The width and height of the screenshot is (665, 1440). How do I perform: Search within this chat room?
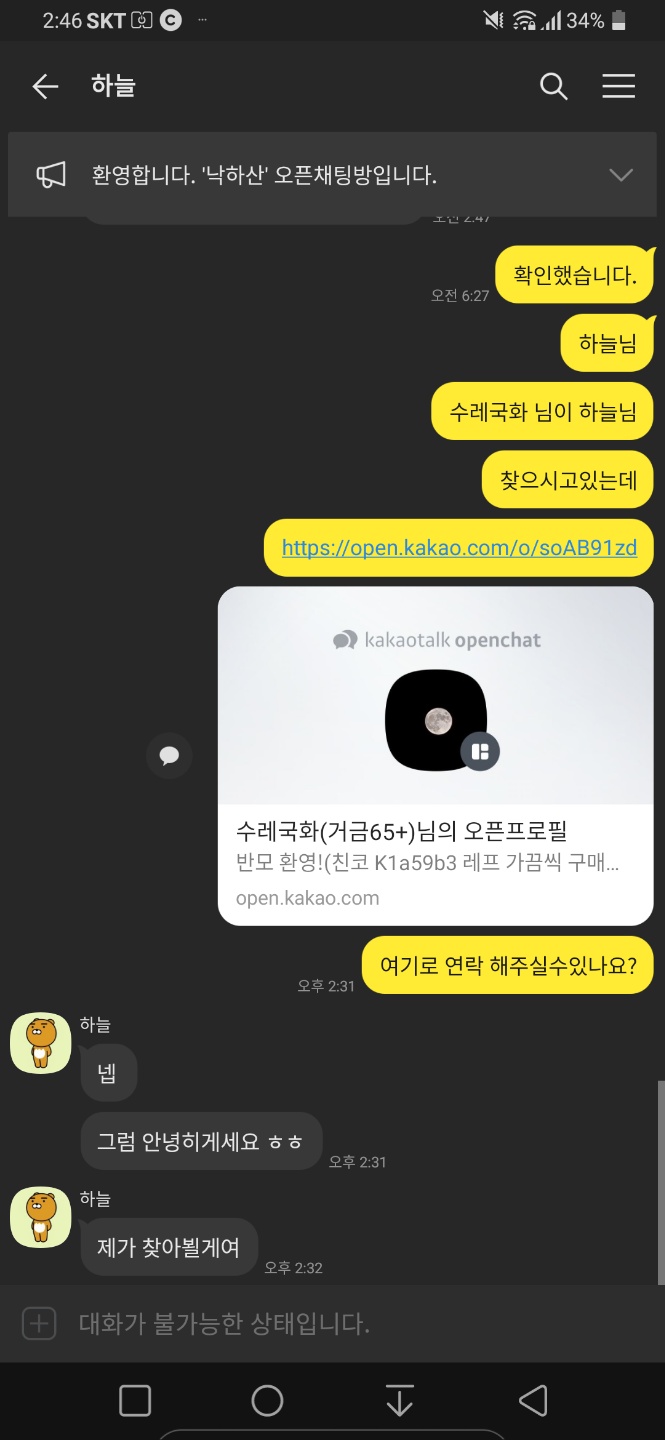point(554,87)
